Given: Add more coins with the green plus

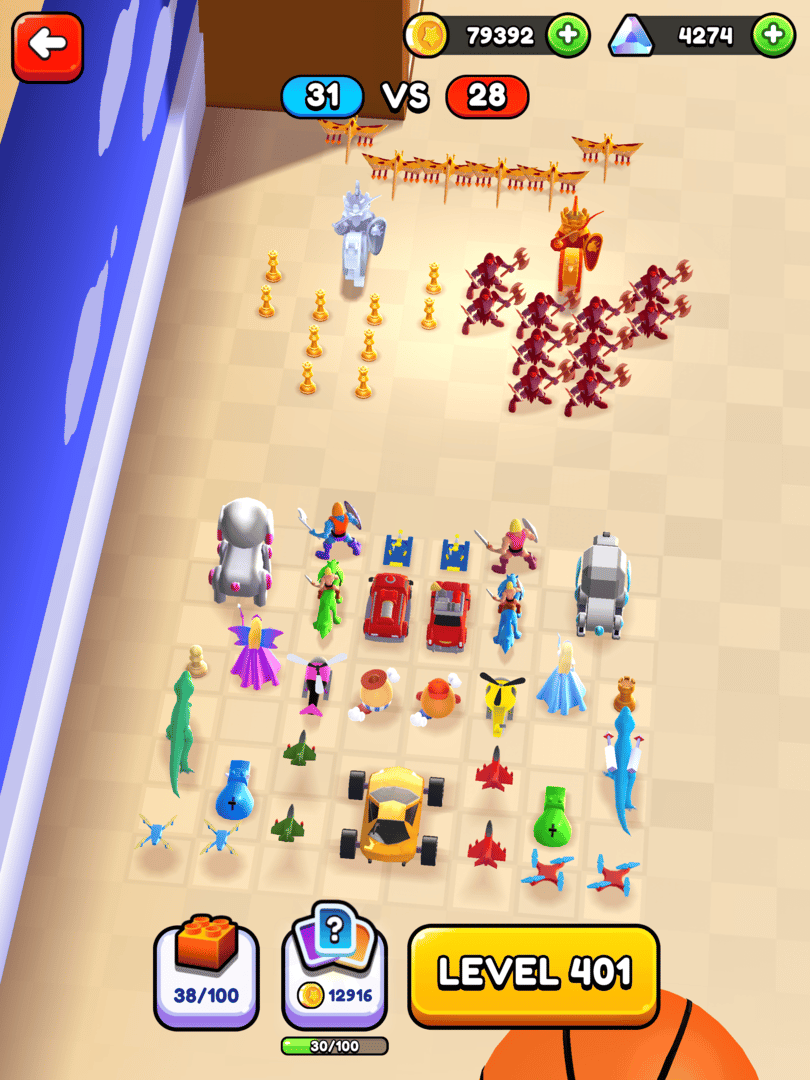Looking at the screenshot, I should [568, 36].
